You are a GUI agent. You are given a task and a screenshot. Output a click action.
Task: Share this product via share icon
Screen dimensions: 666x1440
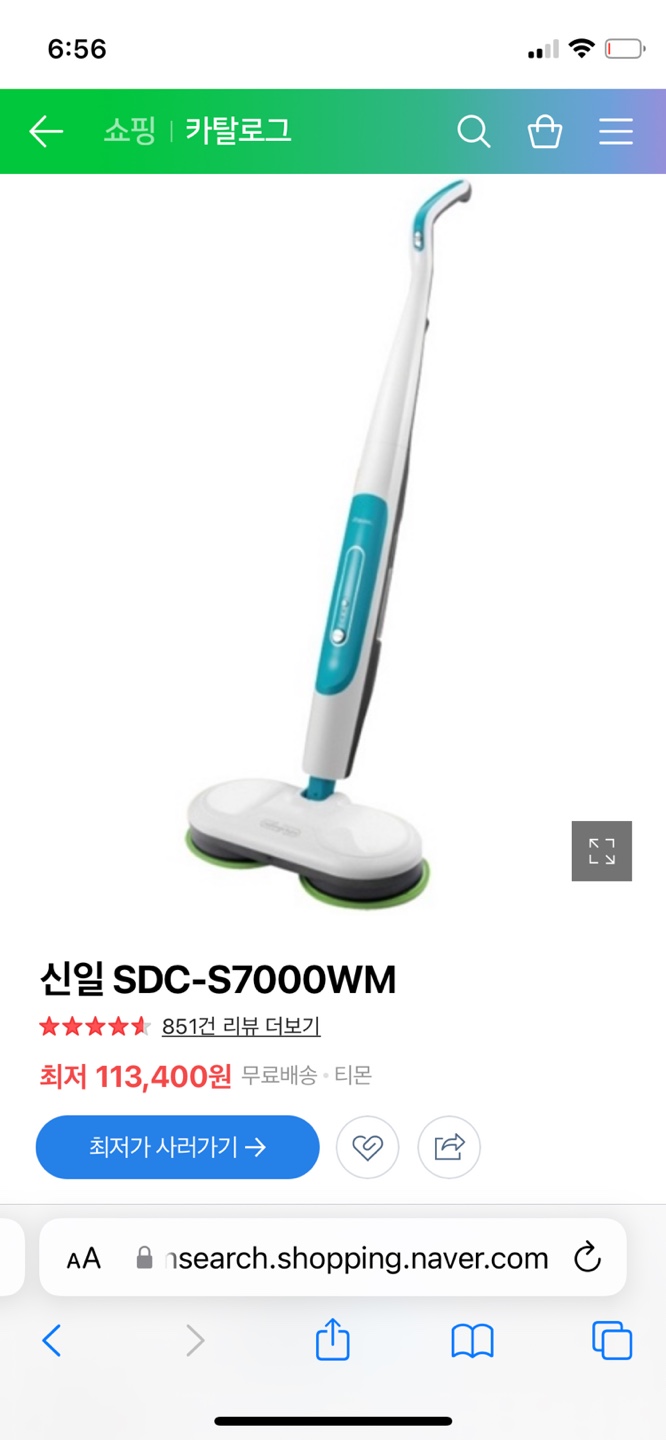click(449, 1147)
